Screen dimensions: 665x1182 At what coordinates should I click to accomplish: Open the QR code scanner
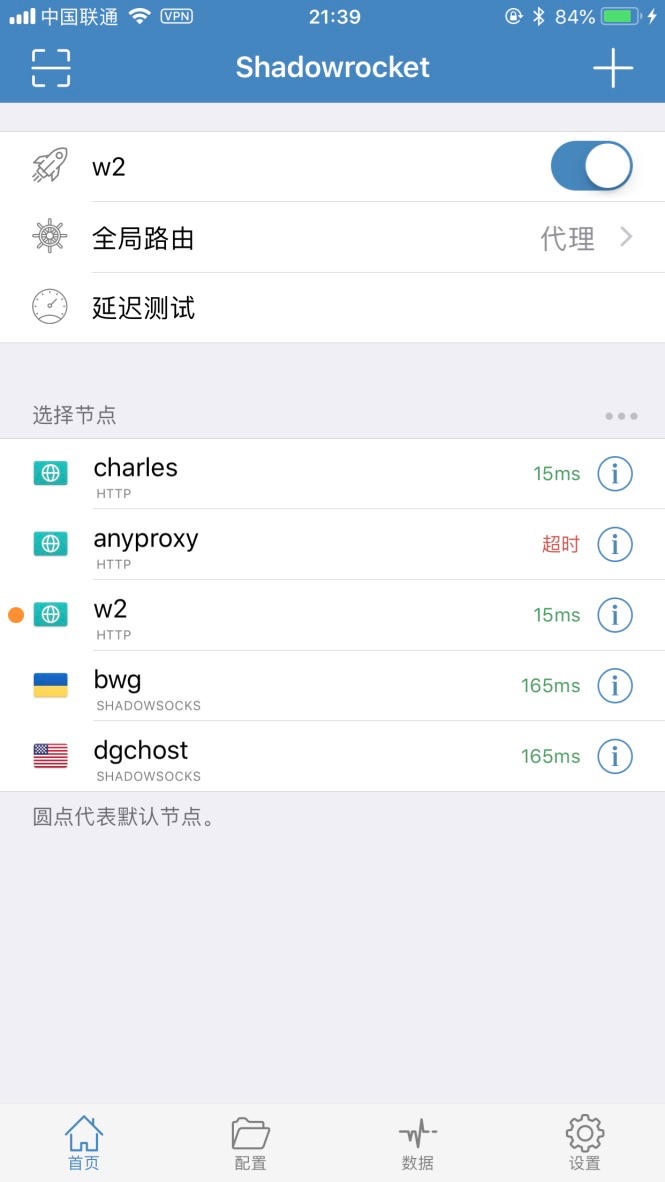[x=51, y=67]
